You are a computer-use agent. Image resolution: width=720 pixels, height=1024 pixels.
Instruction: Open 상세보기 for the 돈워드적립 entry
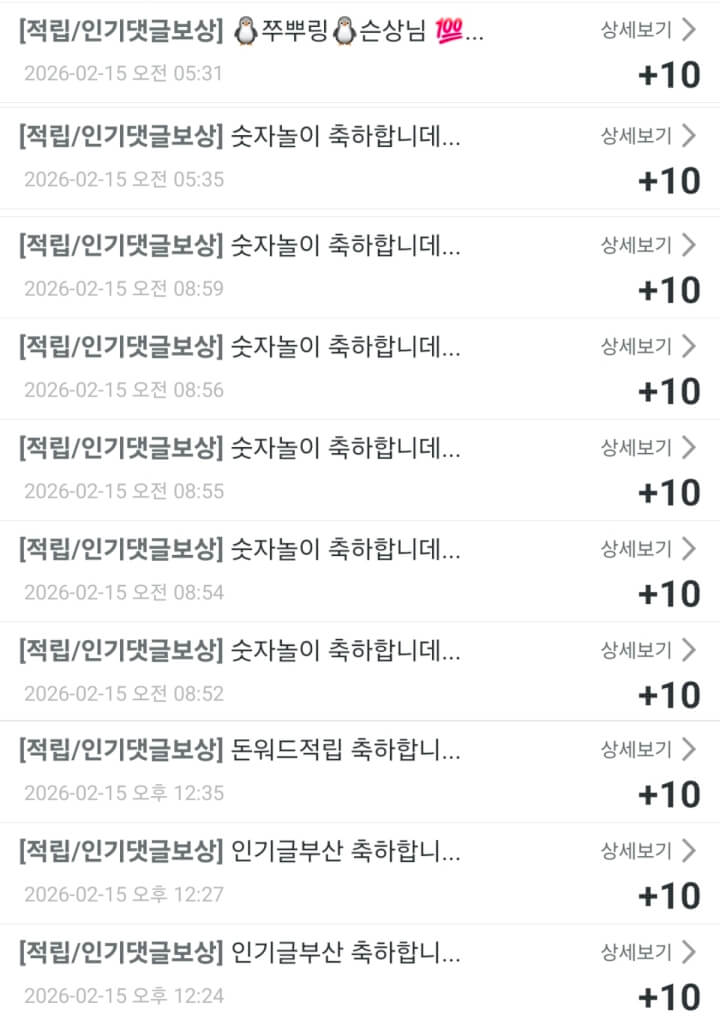647,748
